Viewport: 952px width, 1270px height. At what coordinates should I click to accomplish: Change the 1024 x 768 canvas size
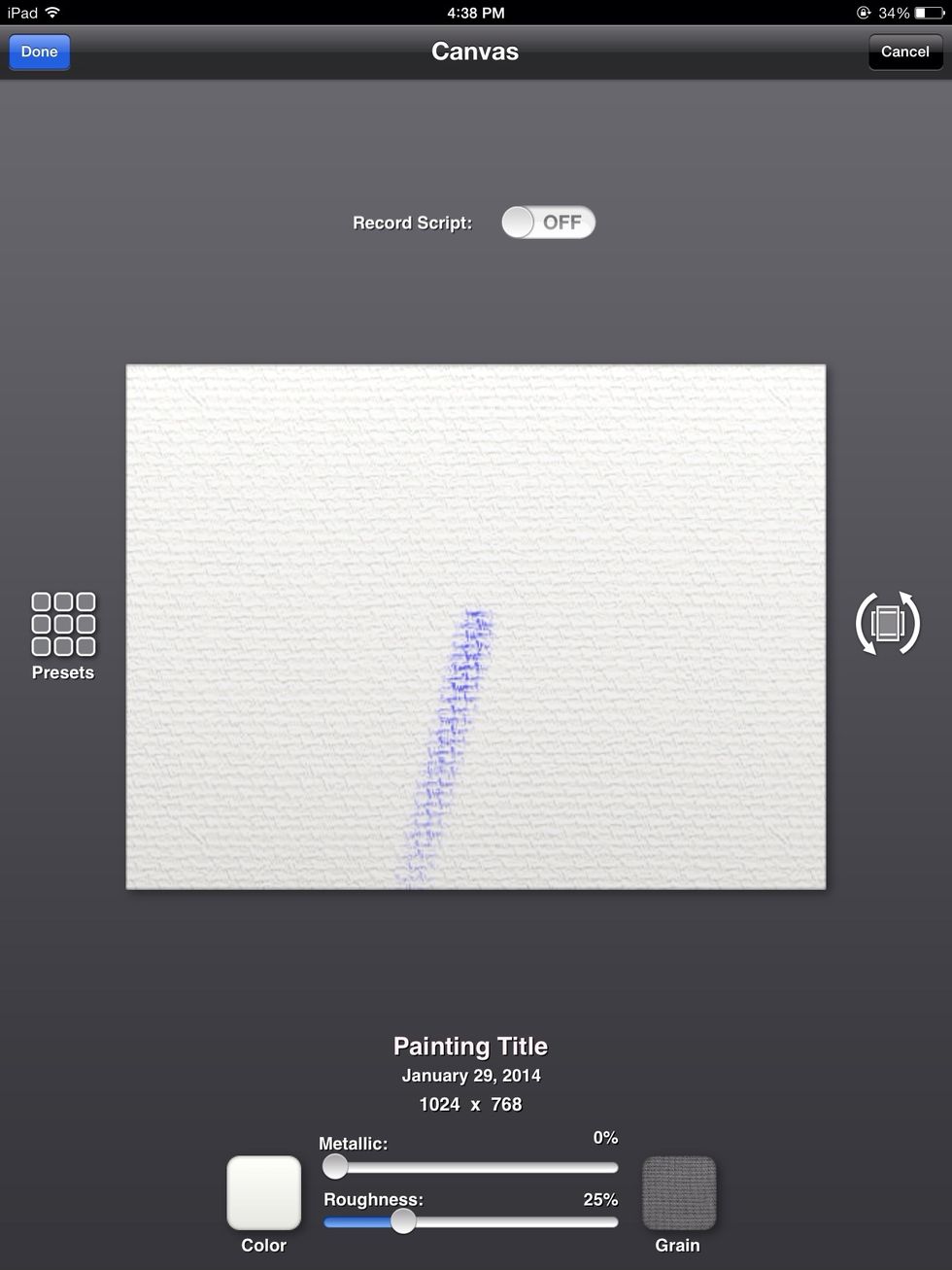470,1105
